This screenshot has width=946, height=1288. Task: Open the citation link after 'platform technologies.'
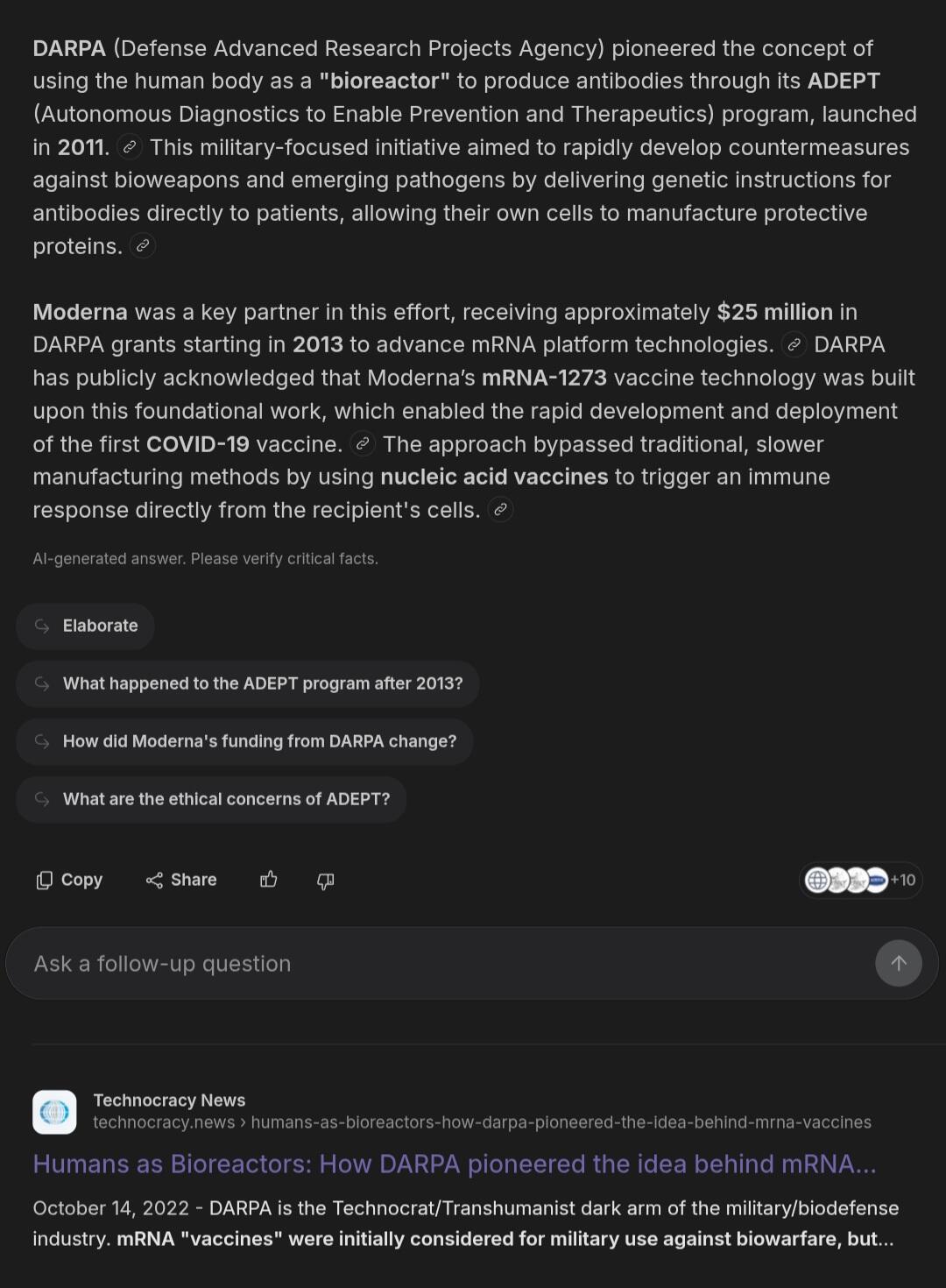tap(794, 344)
